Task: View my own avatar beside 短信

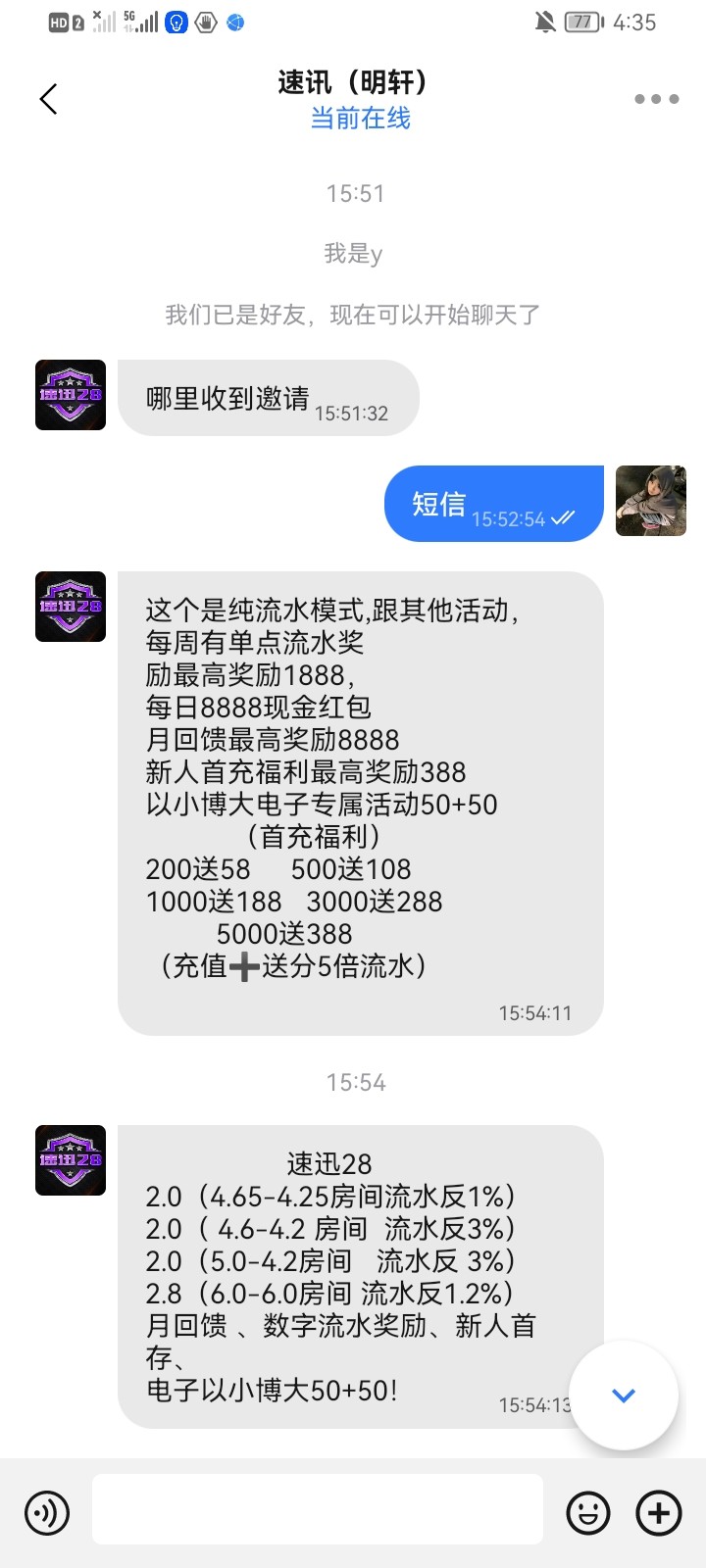Action: (x=651, y=501)
